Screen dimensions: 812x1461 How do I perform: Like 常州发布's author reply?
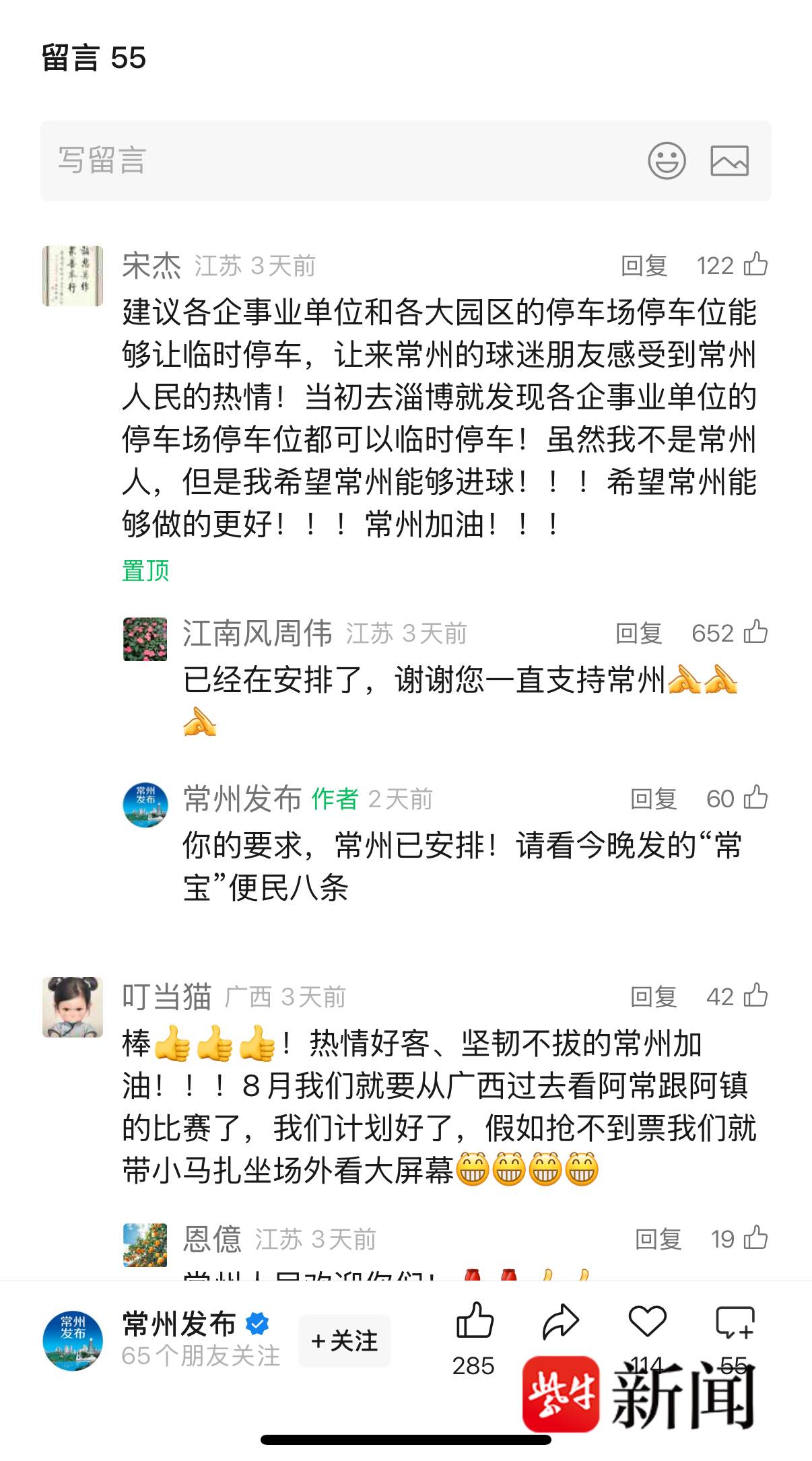[x=755, y=798]
